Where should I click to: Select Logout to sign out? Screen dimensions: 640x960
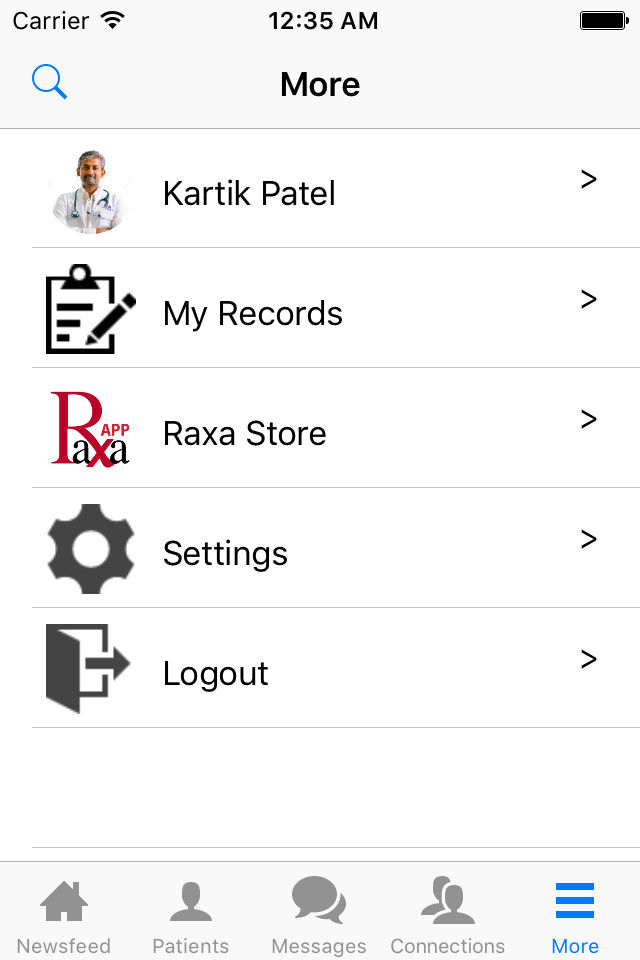tap(320, 672)
